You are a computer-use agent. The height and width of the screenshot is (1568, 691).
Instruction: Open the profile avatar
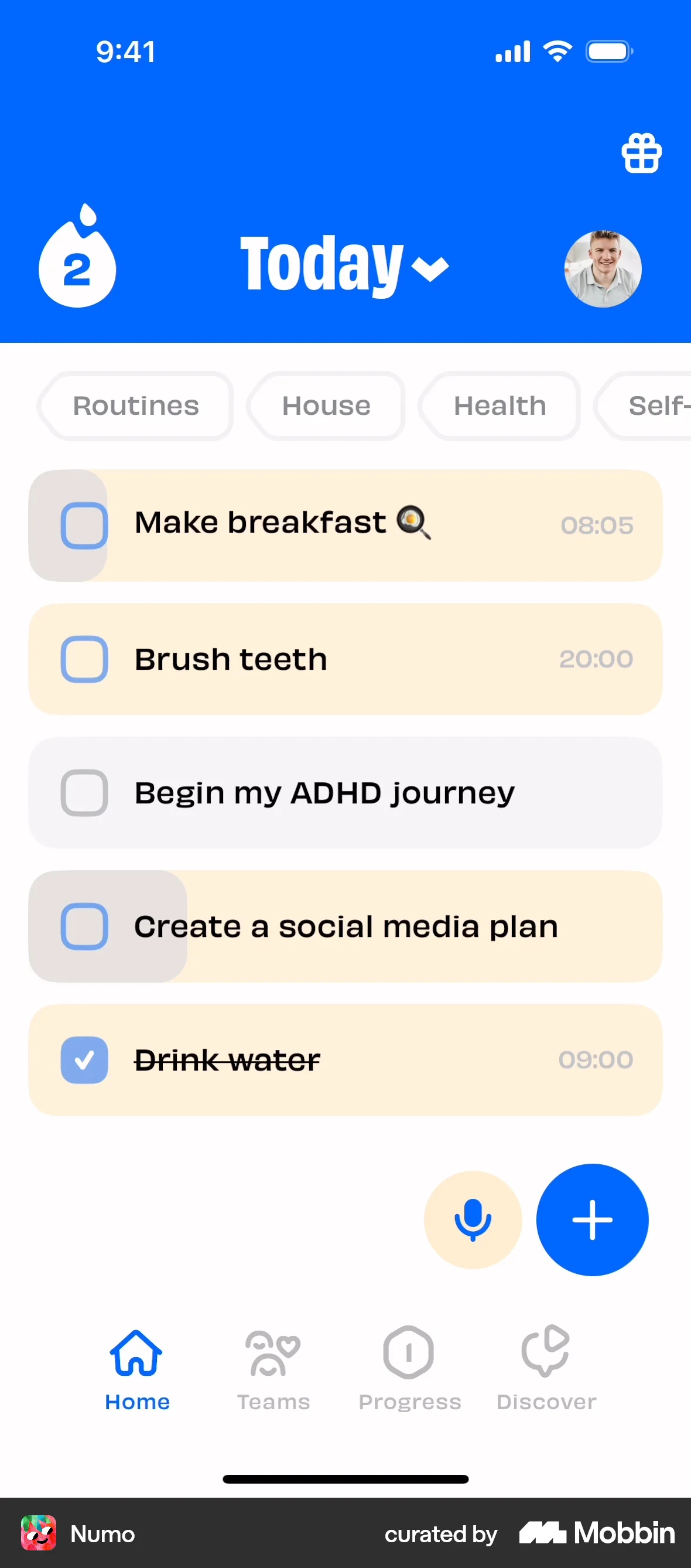(602, 268)
